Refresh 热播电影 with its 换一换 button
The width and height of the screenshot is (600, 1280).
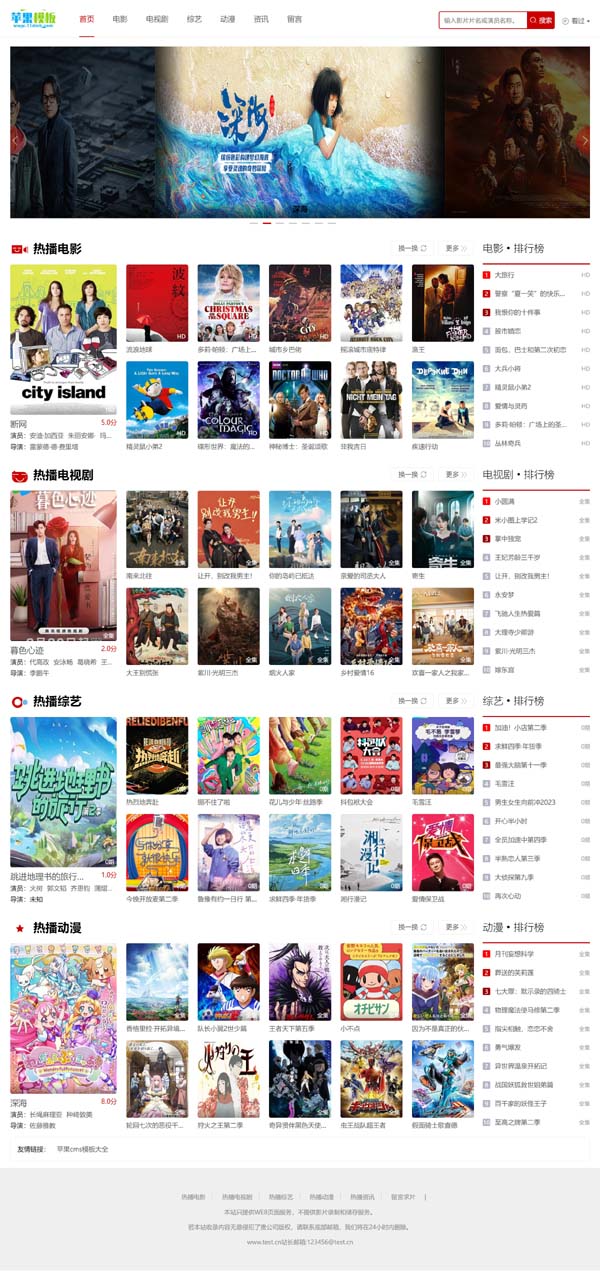tap(412, 248)
